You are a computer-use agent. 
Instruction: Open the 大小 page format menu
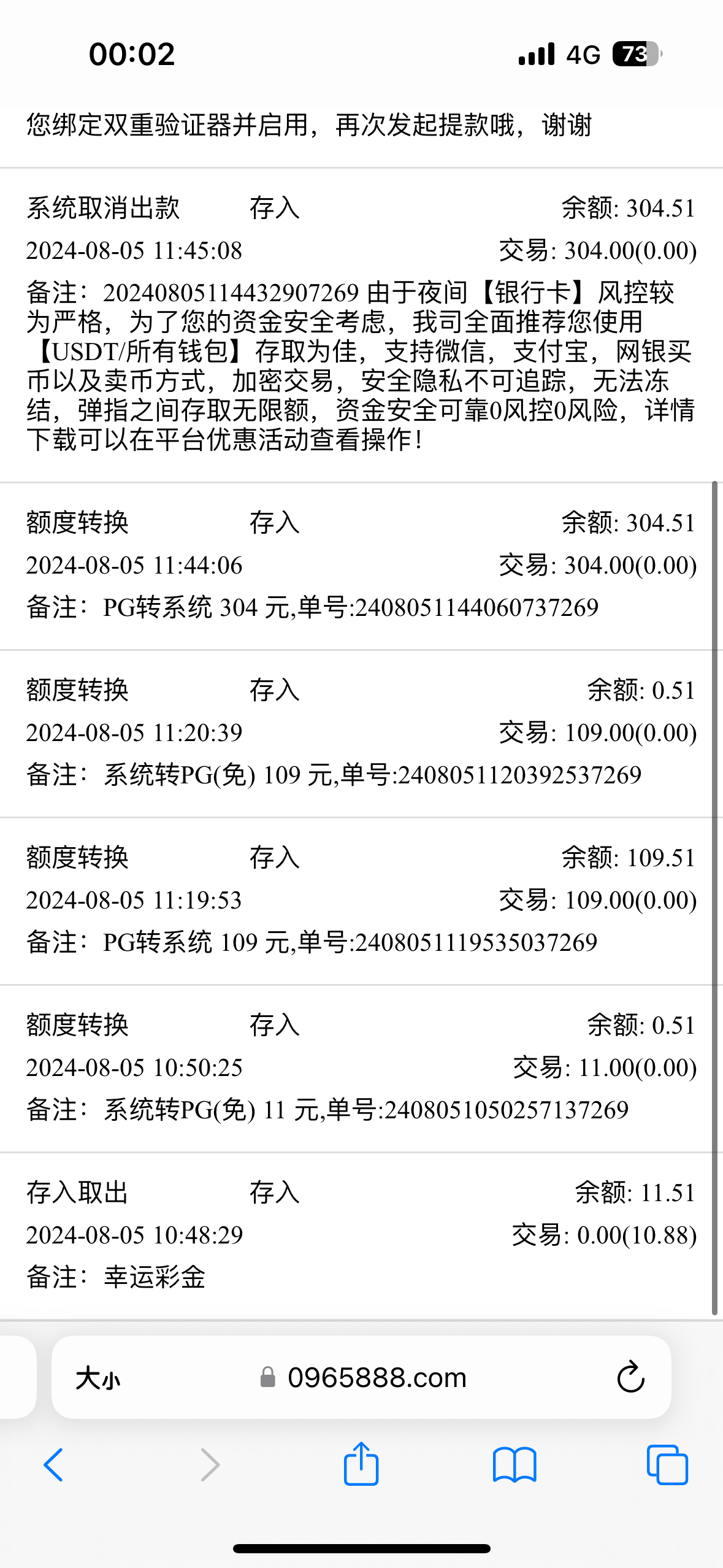(98, 1378)
